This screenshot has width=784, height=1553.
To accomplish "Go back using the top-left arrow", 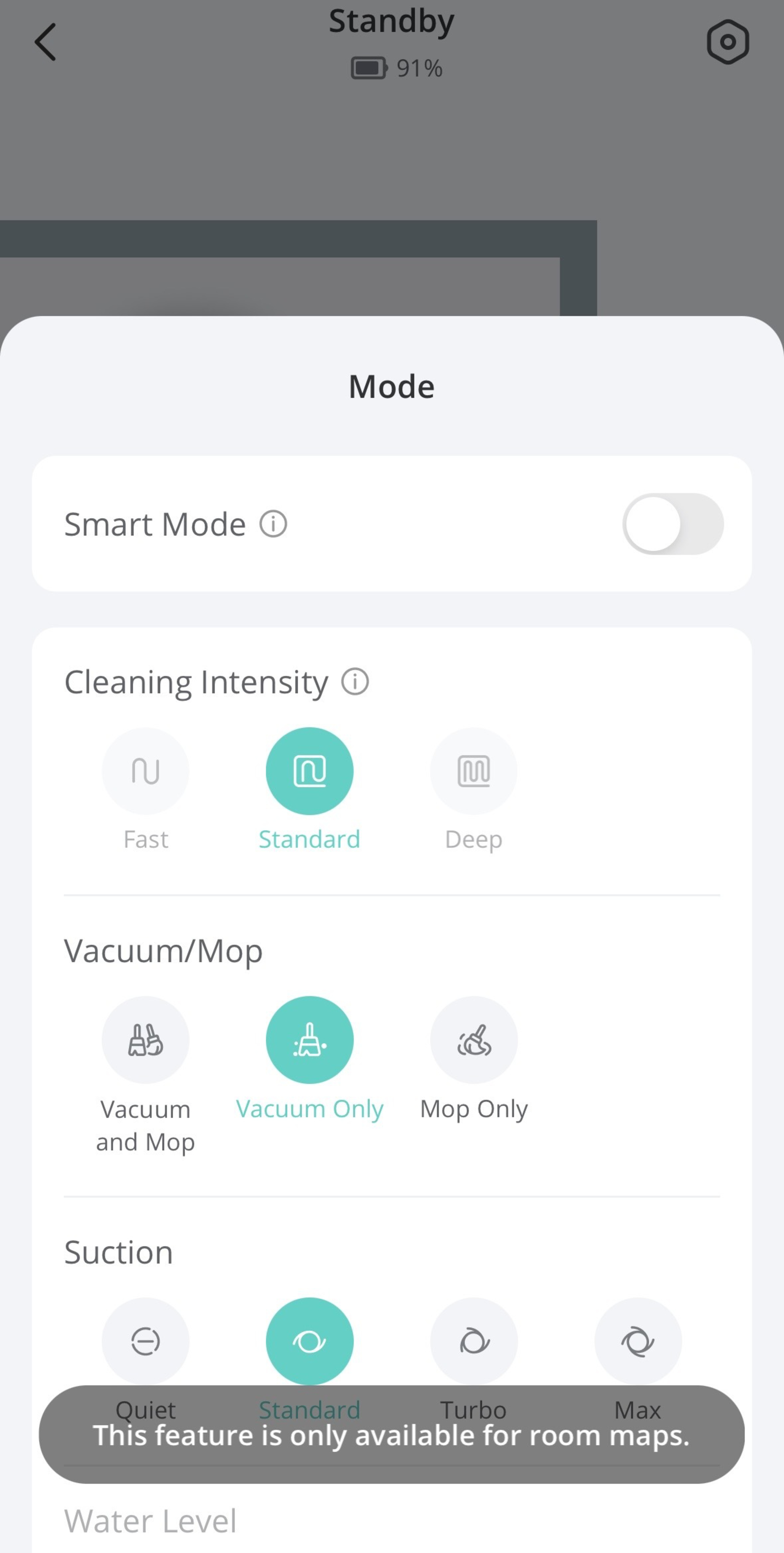I will pyautogui.click(x=45, y=42).
